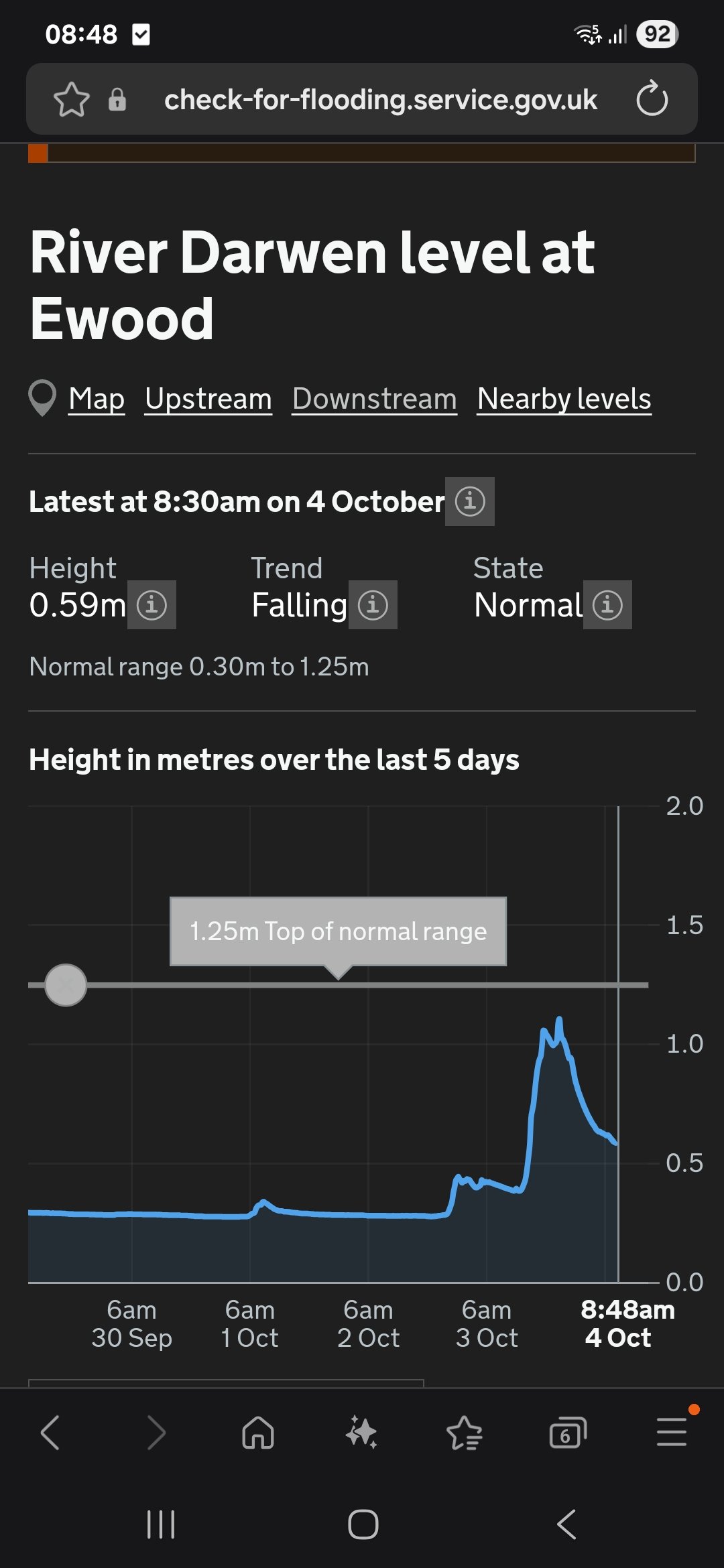Open the Map link
The width and height of the screenshot is (724, 1568).
97,399
